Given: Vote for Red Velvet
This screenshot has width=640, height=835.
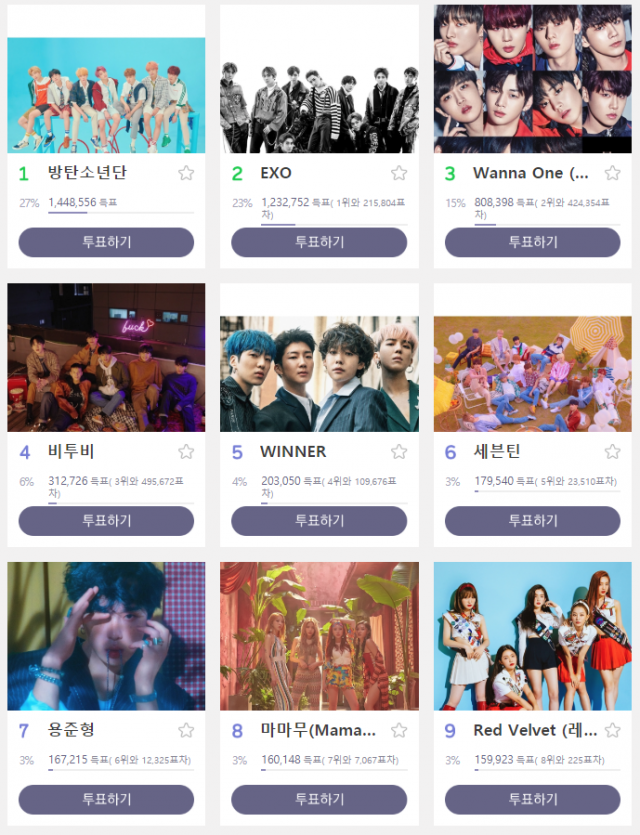Looking at the screenshot, I should pos(532,799).
